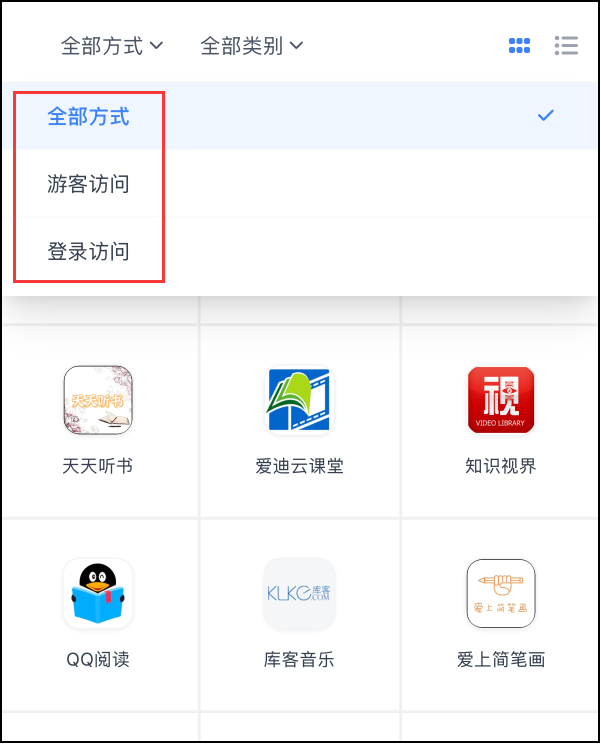Choose the 登录访问 option

pyautogui.click(x=89, y=251)
